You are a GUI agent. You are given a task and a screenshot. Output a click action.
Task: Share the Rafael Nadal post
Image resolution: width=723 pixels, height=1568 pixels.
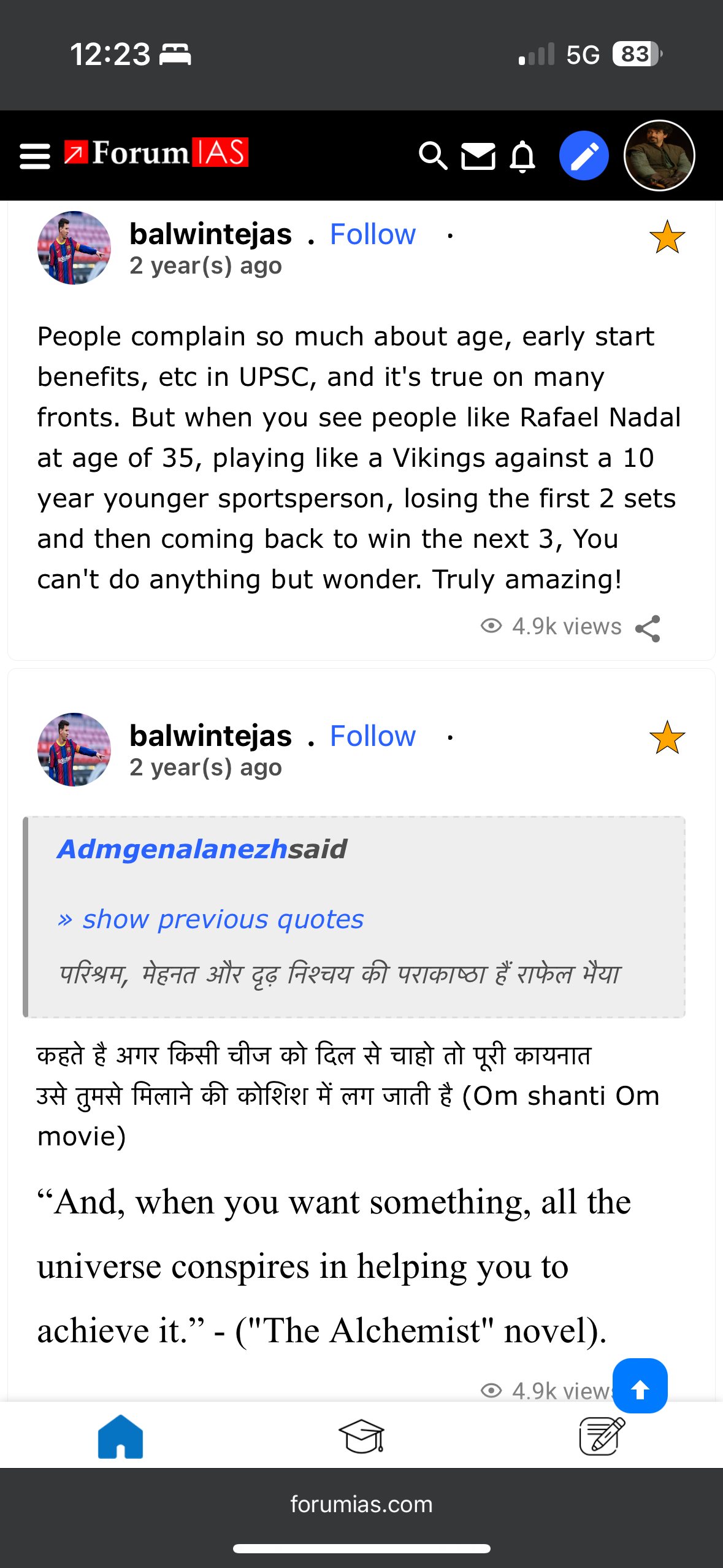[648, 628]
